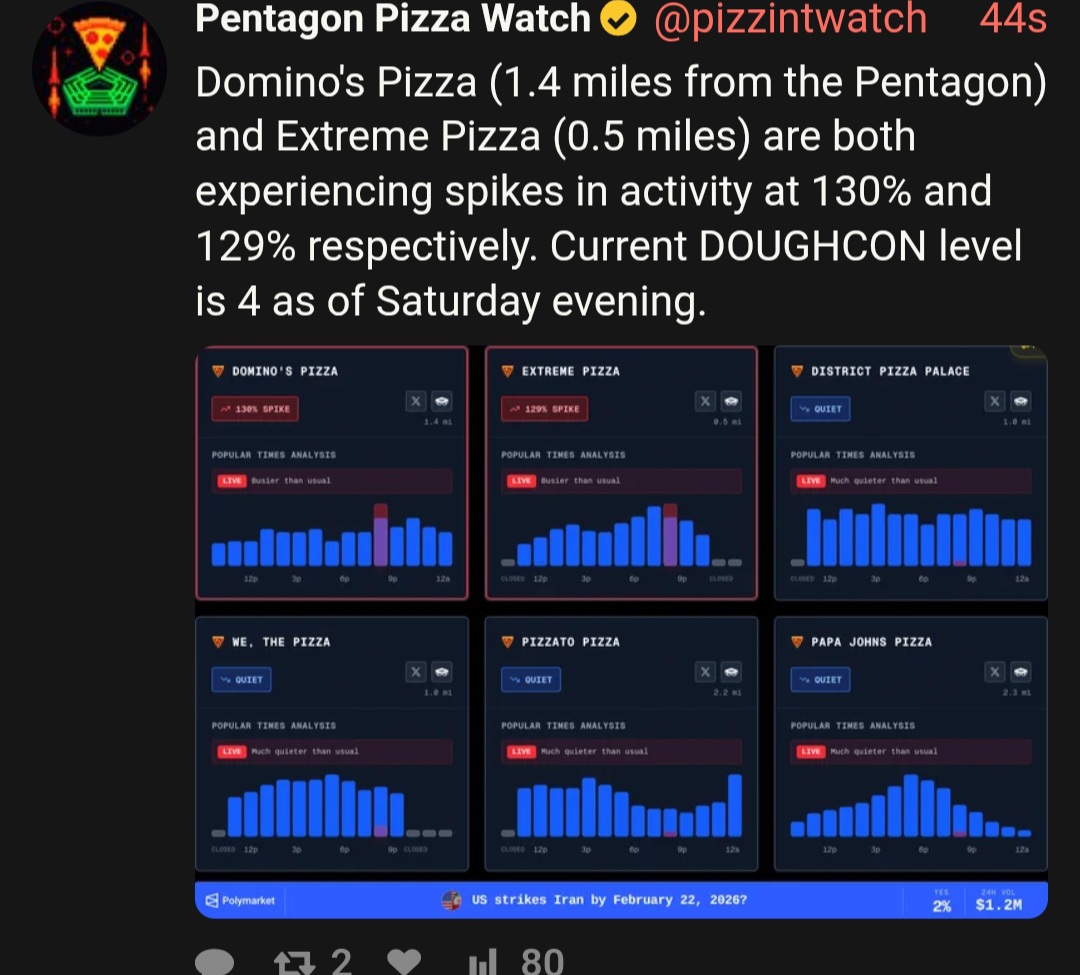Reply to the Pentagon Pizza Watch post
Screen dimensions: 1080x975
pyautogui.click(x=214, y=962)
